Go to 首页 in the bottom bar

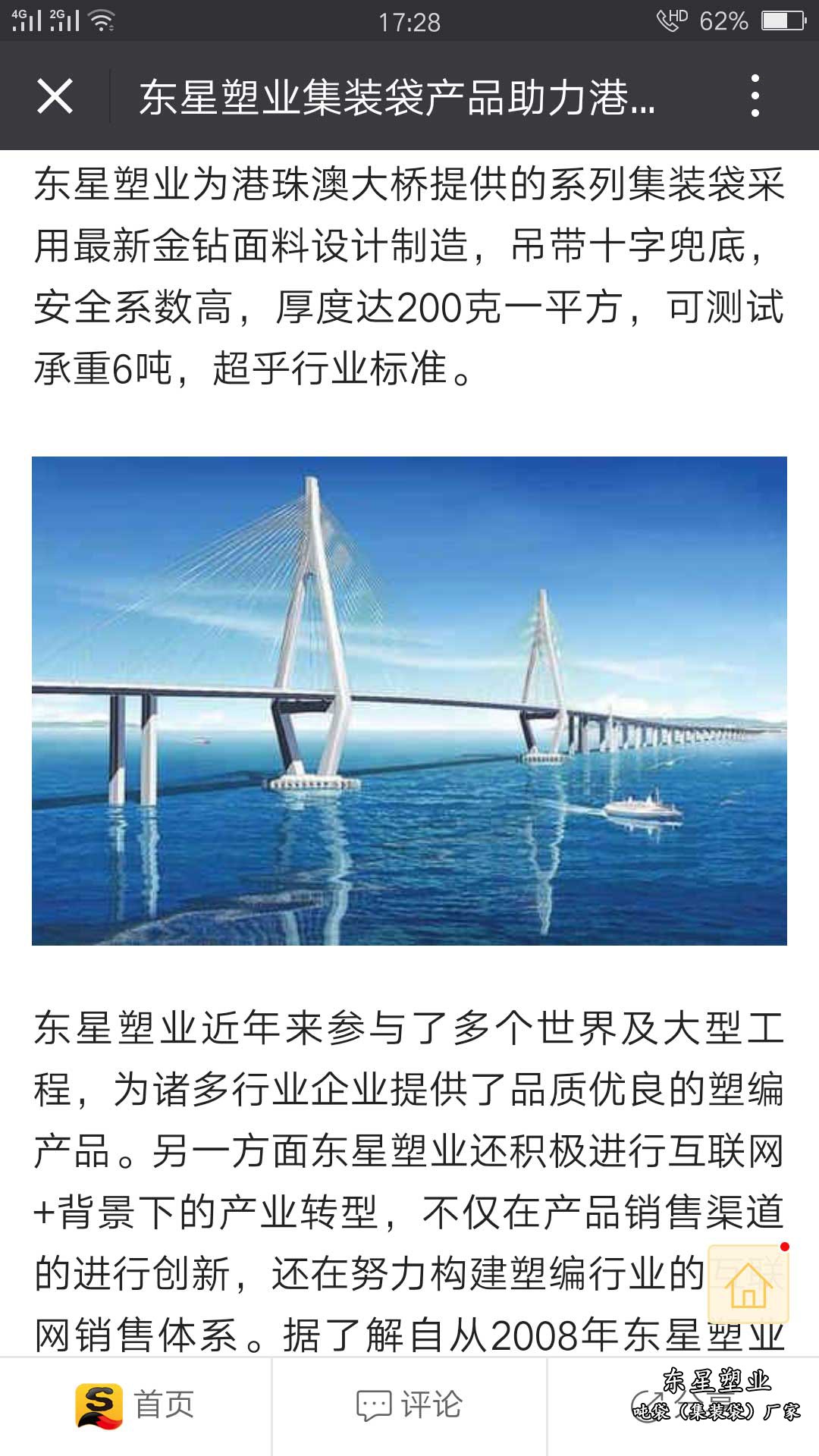pyautogui.click(x=136, y=1405)
